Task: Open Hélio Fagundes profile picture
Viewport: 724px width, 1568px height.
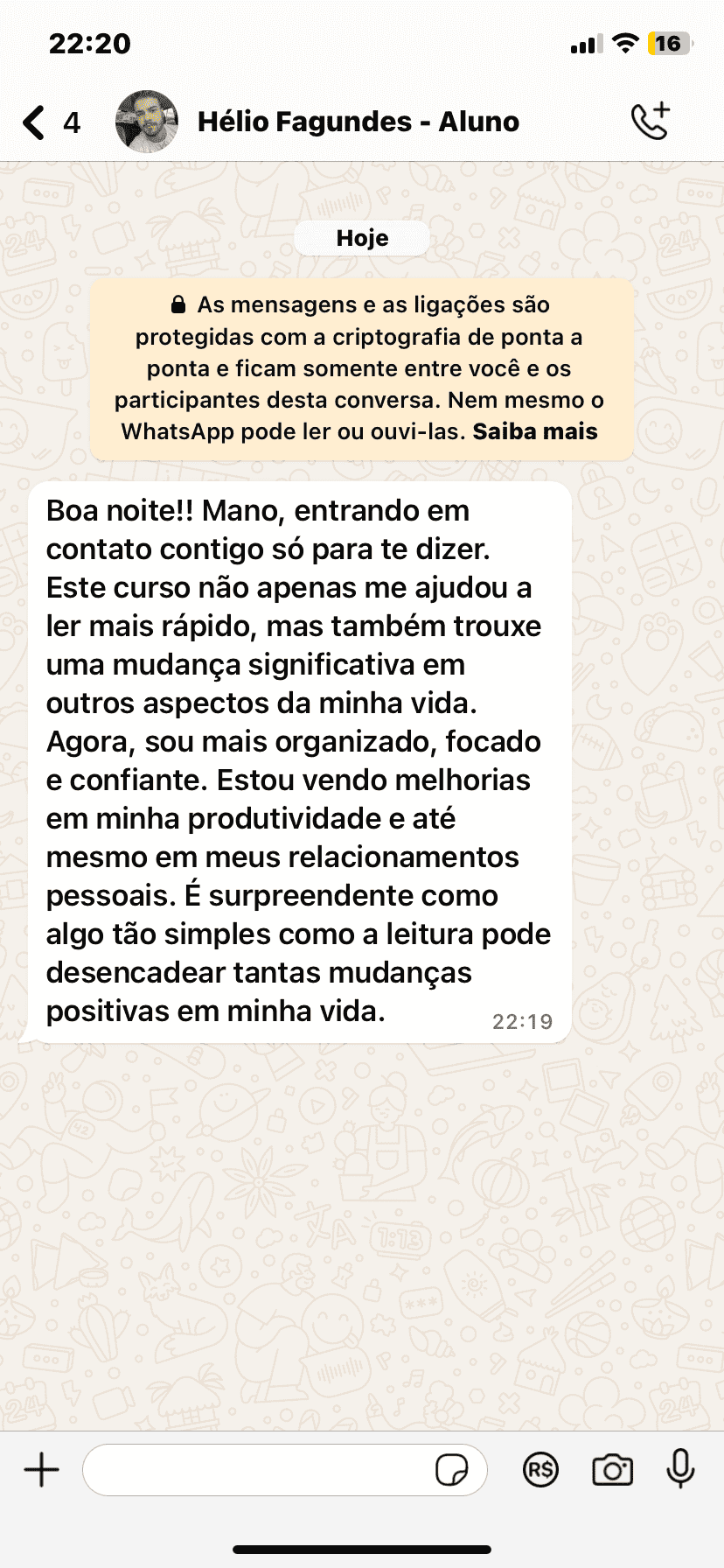Action: click(x=147, y=122)
